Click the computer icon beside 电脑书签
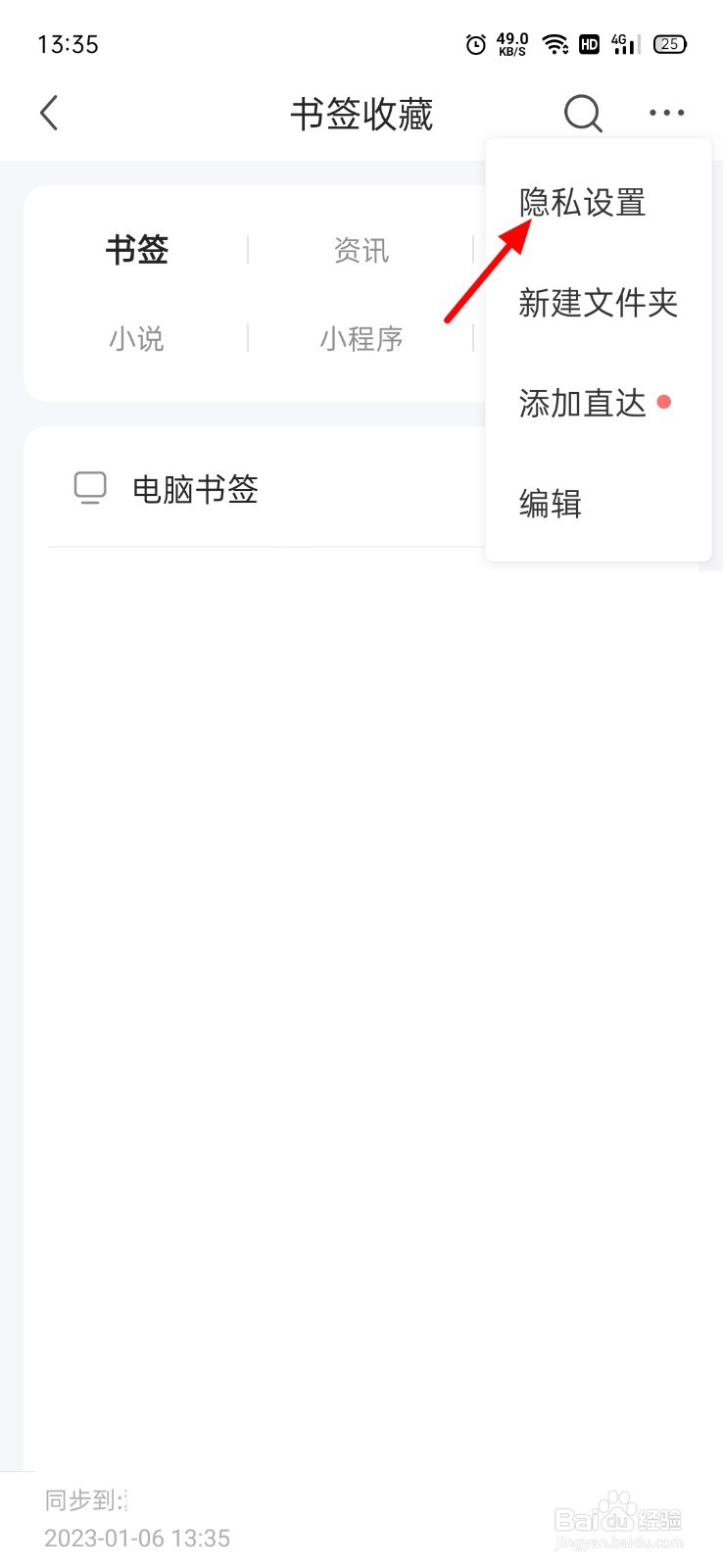This screenshot has height=1568, width=723. (89, 488)
